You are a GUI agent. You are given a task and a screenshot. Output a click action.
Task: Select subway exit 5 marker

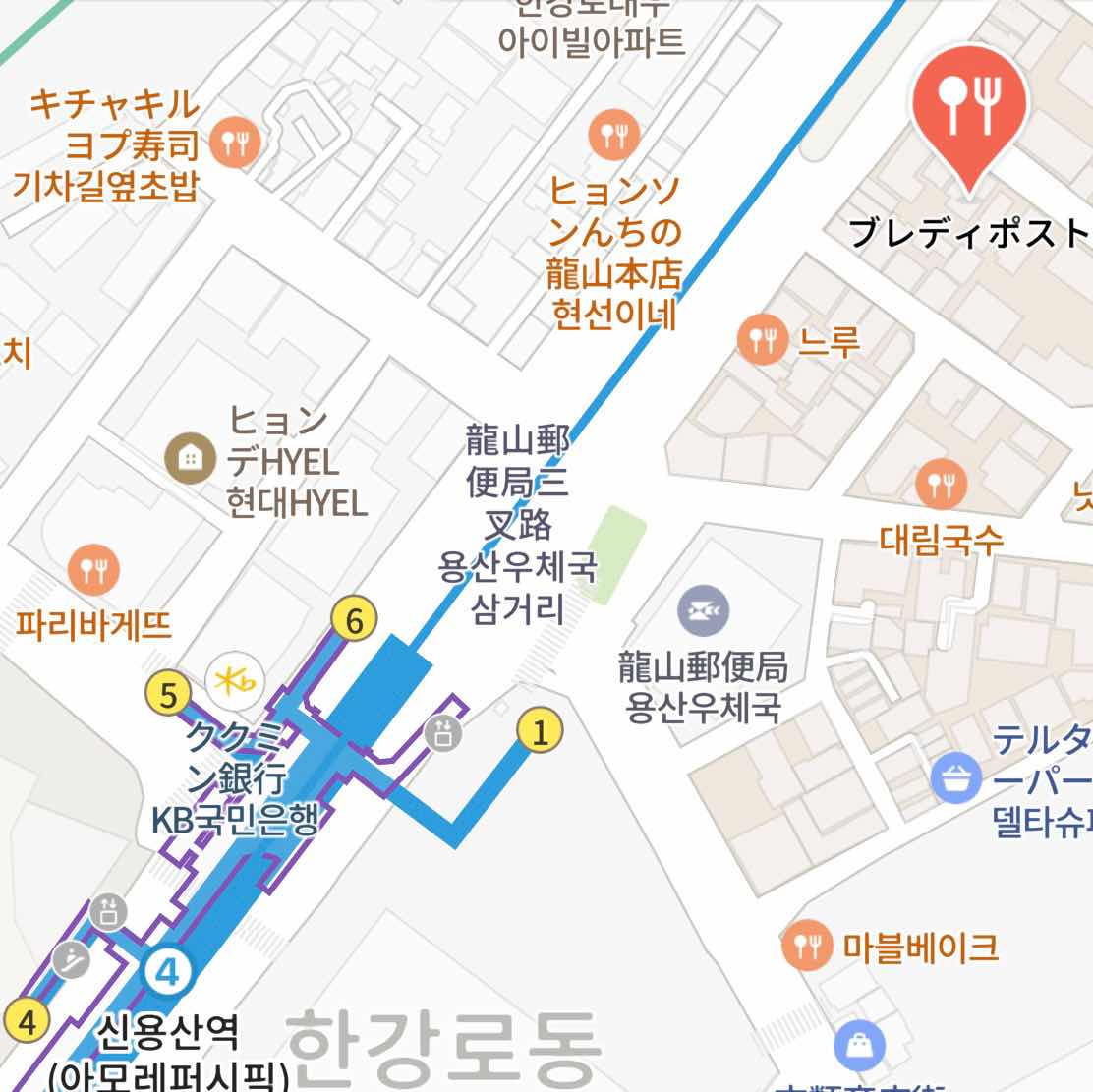click(168, 696)
